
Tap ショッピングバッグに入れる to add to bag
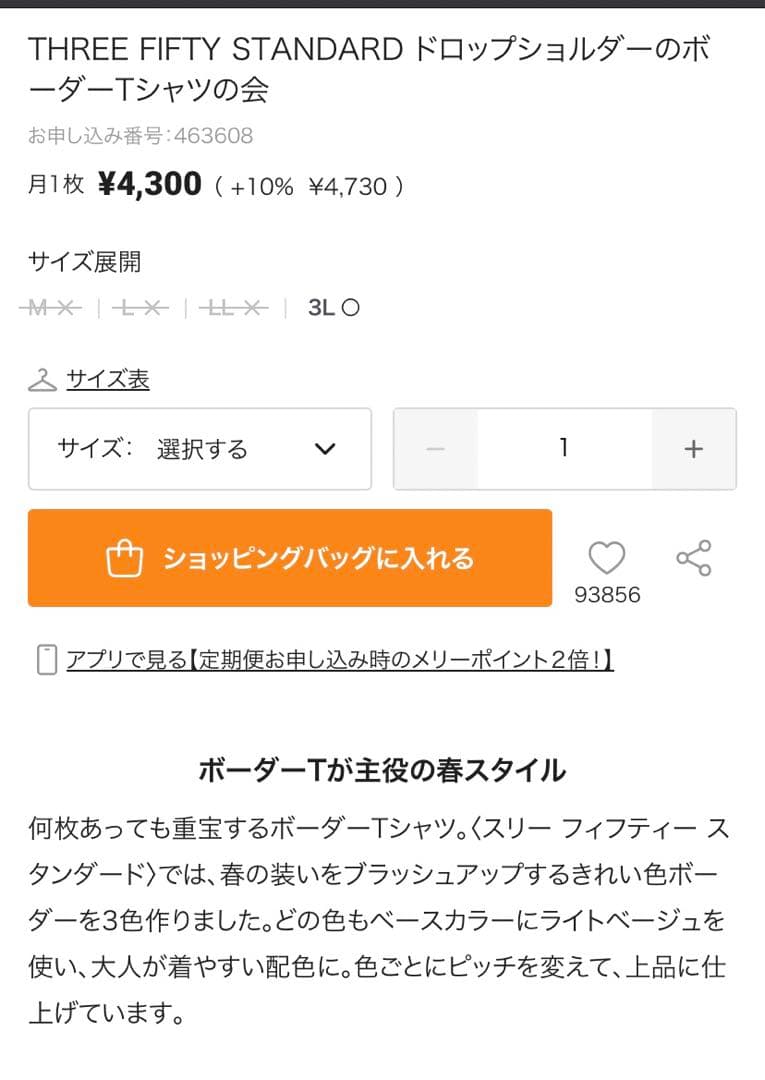click(x=290, y=558)
